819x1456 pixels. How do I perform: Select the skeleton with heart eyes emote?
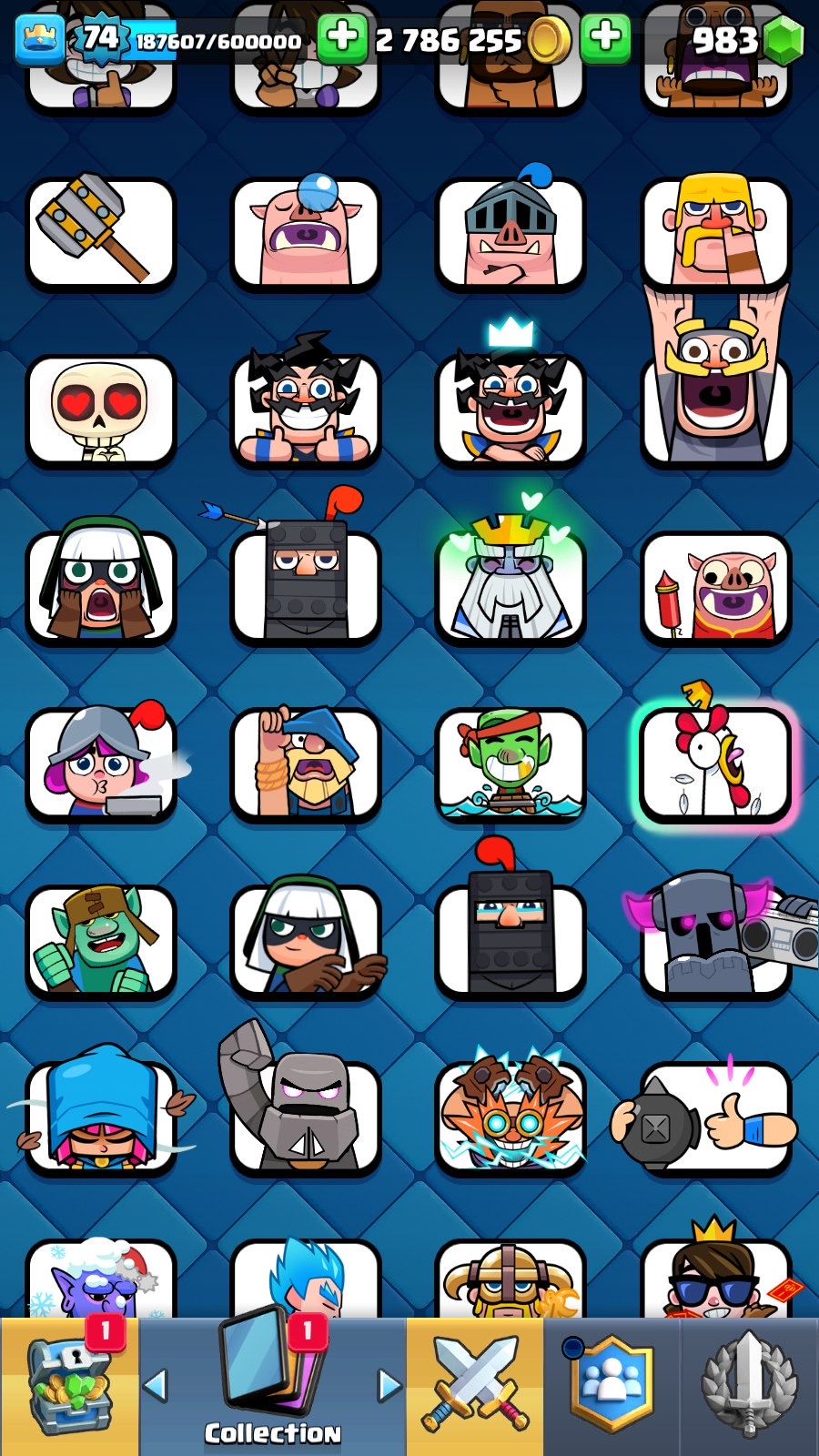click(101, 411)
